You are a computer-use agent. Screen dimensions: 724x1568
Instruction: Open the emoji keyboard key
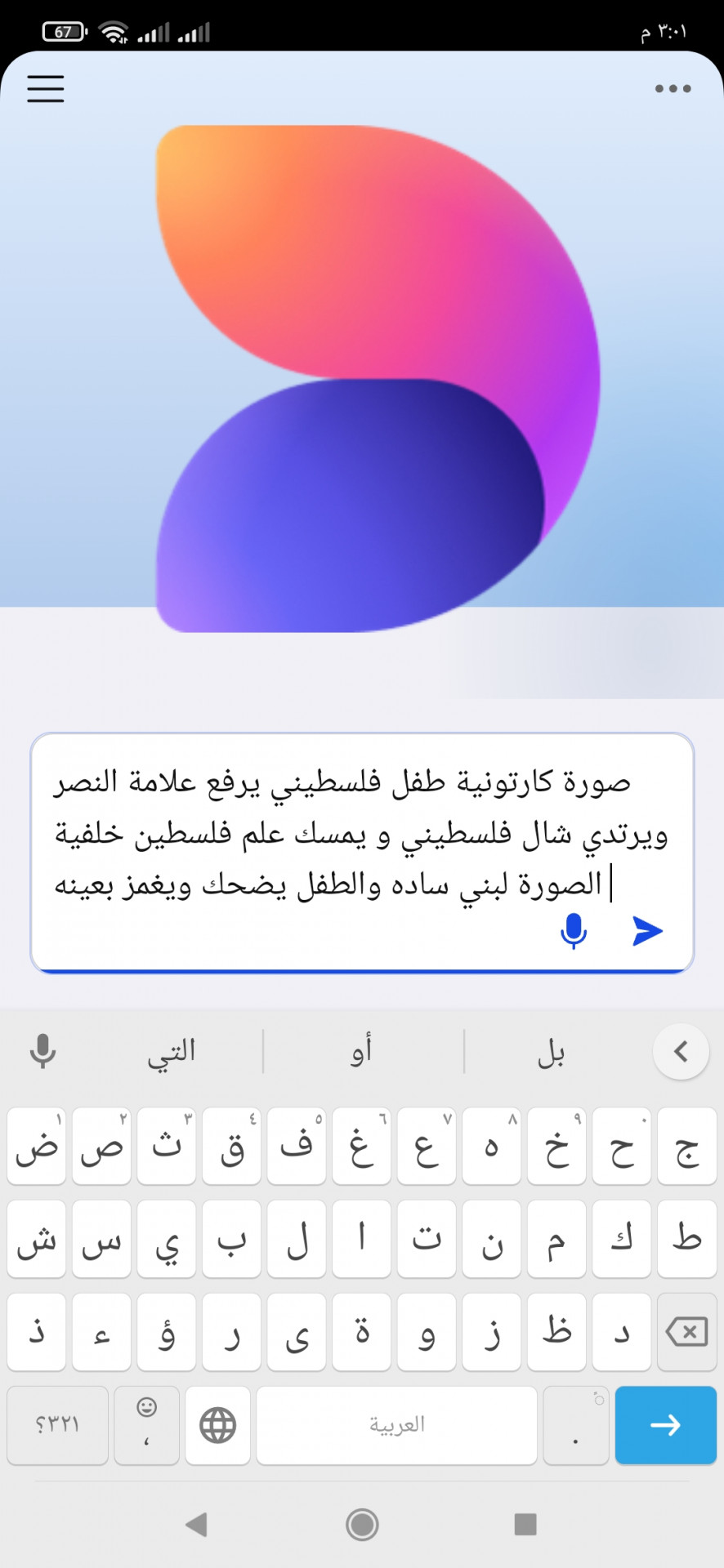click(x=147, y=1425)
